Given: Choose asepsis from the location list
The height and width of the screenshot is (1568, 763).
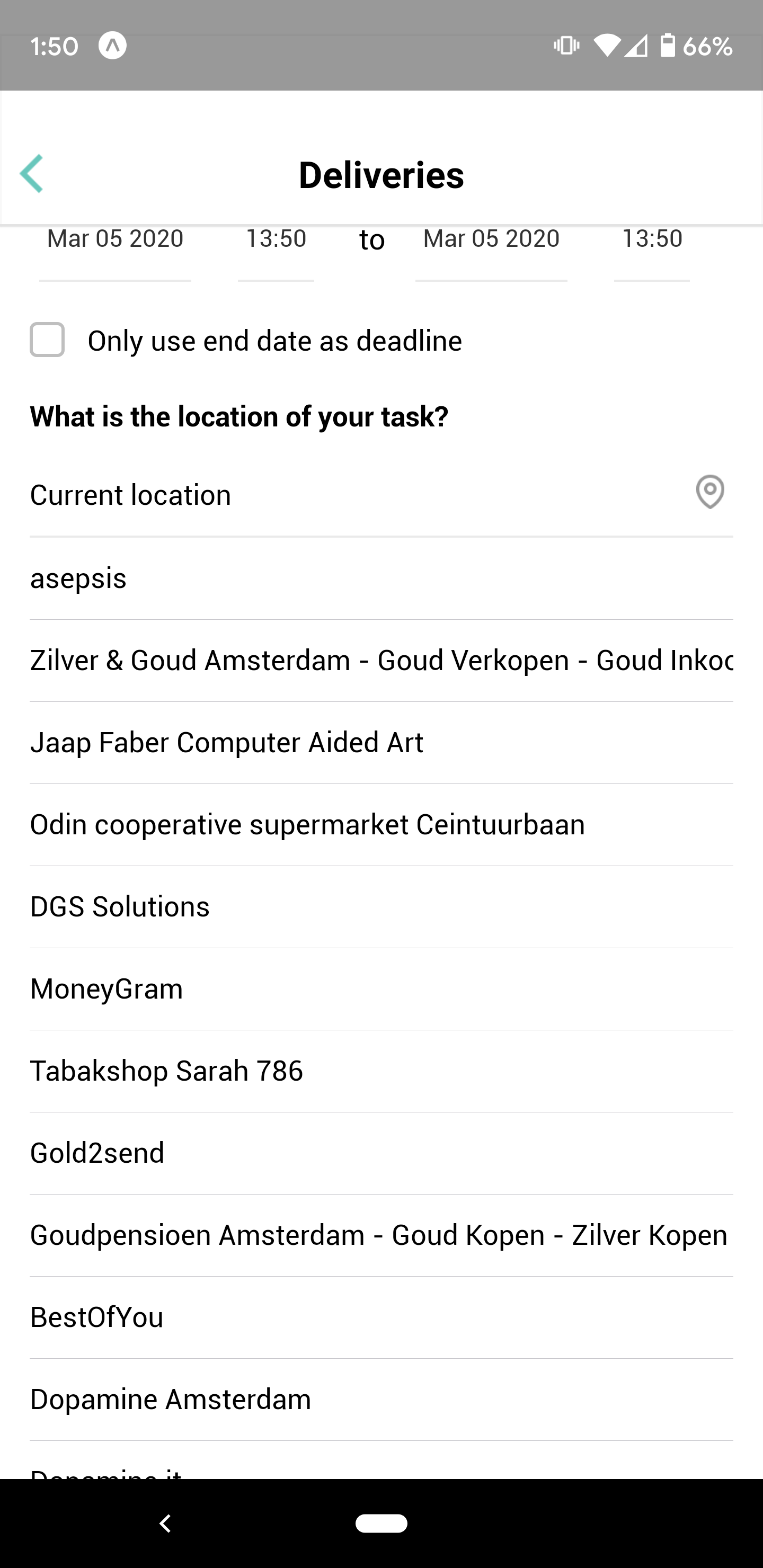Looking at the screenshot, I should (x=78, y=577).
